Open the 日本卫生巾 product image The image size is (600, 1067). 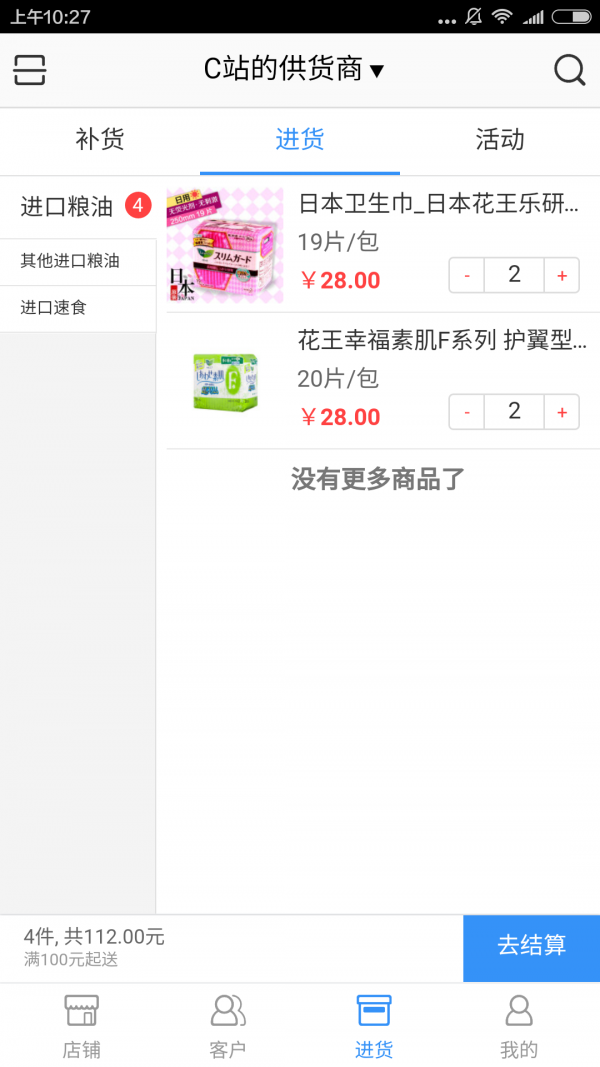click(225, 246)
